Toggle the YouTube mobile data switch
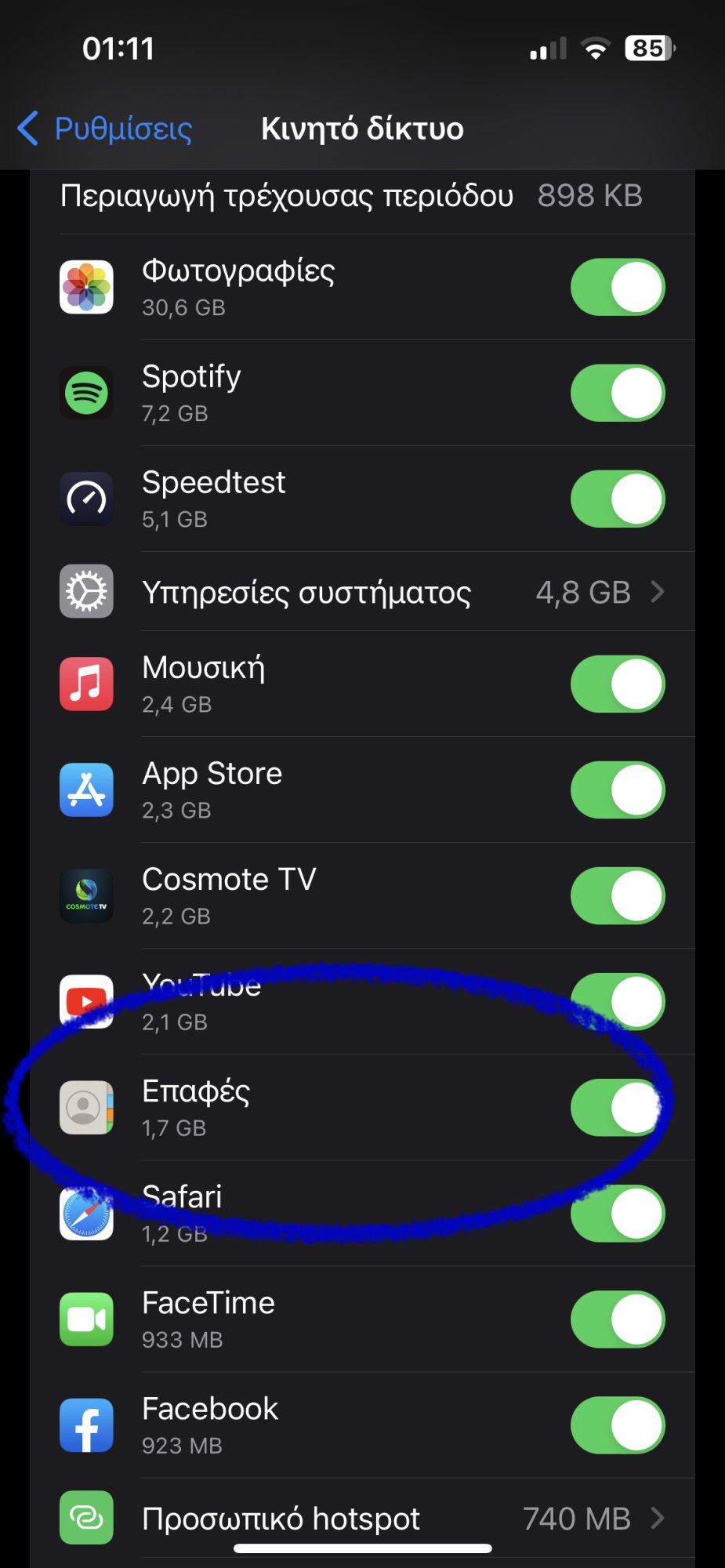Screen dimensions: 725x1568 618,1001
